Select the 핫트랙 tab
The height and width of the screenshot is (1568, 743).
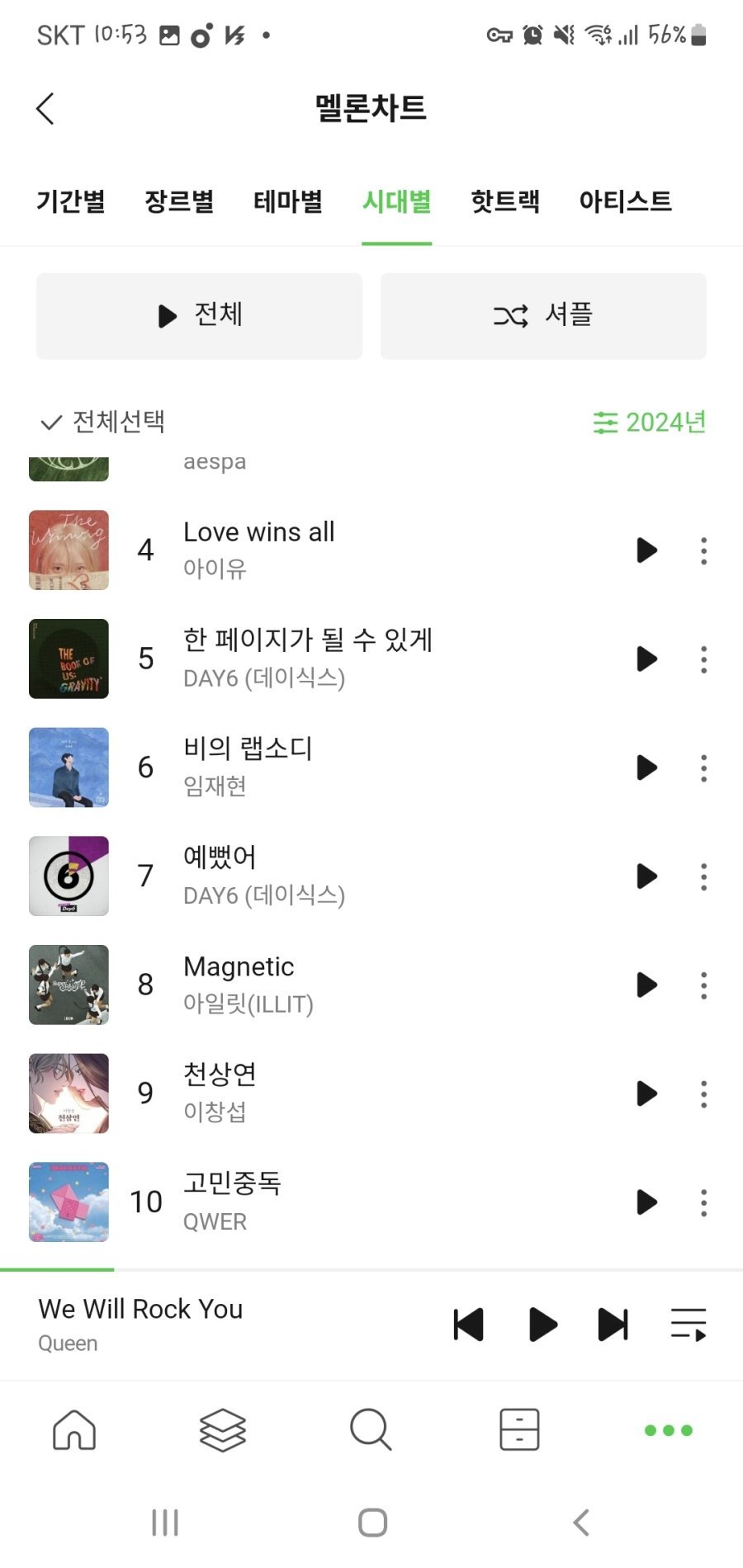tap(505, 201)
